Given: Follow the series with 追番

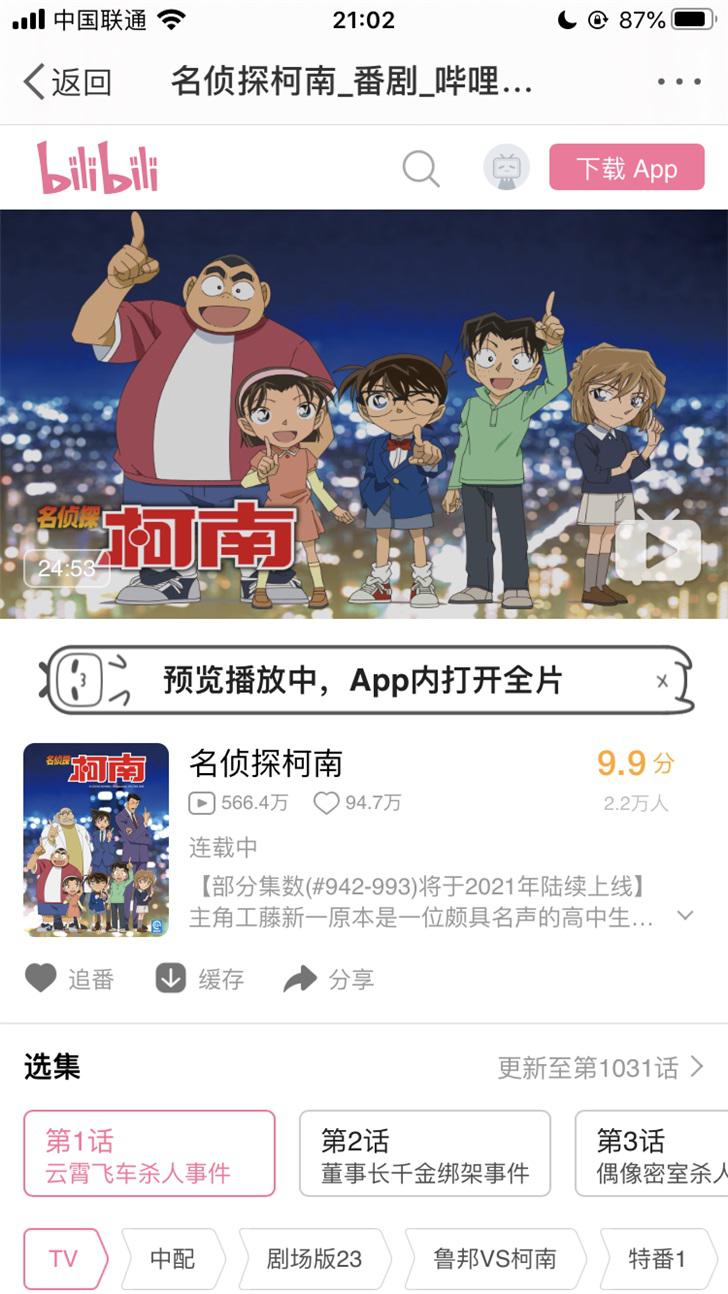Looking at the screenshot, I should coord(70,979).
